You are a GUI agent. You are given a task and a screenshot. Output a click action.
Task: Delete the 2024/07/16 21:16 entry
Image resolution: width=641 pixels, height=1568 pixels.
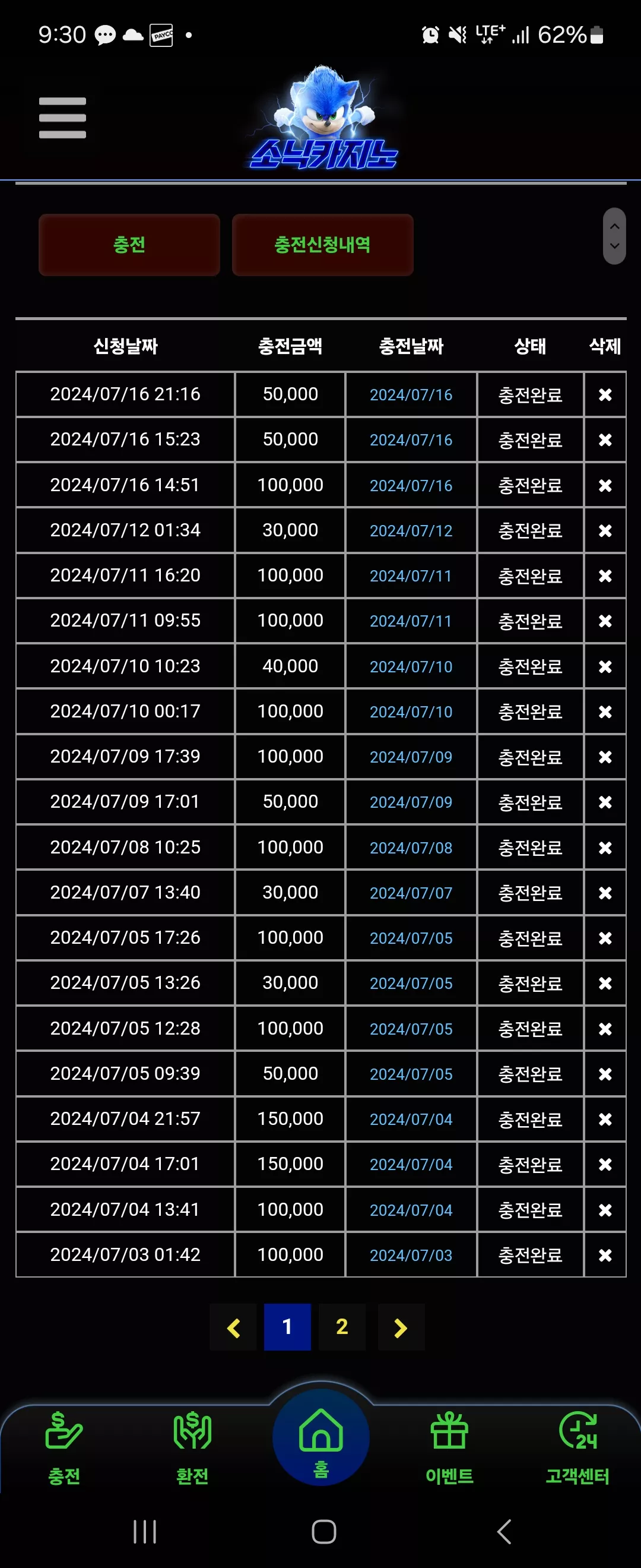click(605, 394)
